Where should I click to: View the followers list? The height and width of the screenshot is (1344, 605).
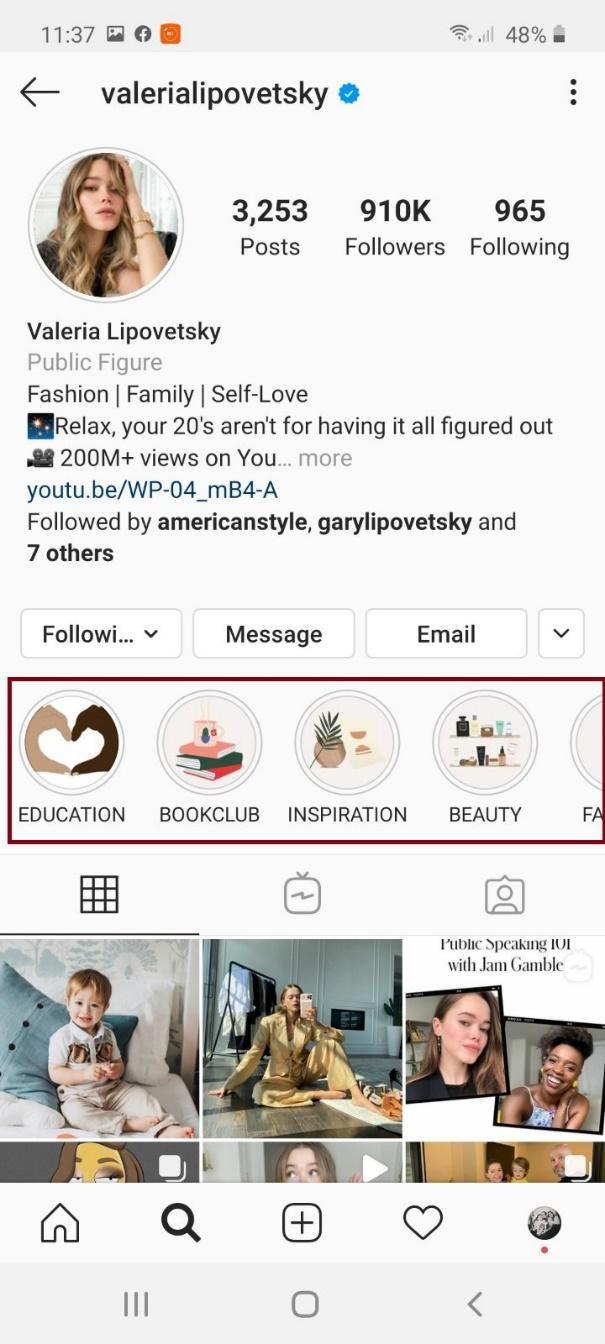395,227
